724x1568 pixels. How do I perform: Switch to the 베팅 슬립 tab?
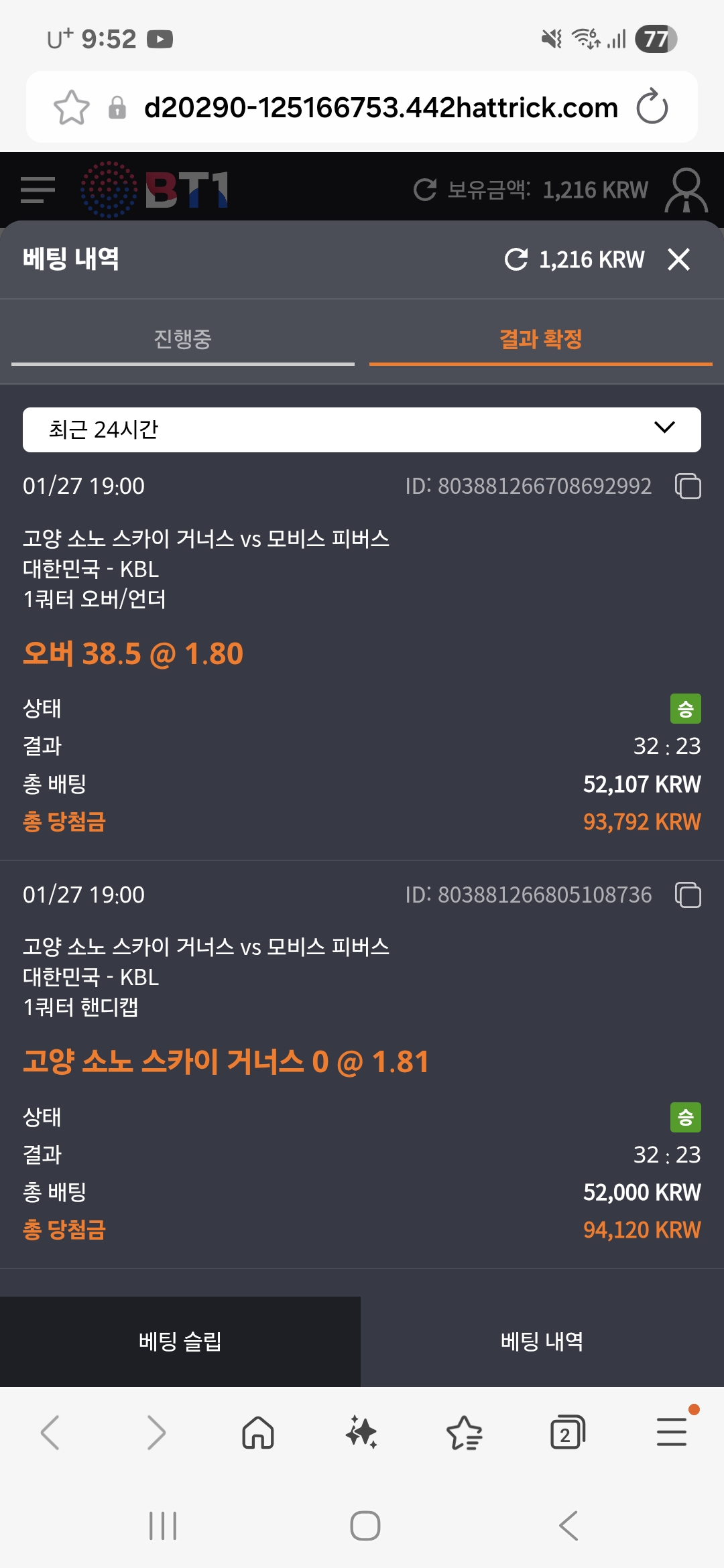click(x=181, y=1342)
